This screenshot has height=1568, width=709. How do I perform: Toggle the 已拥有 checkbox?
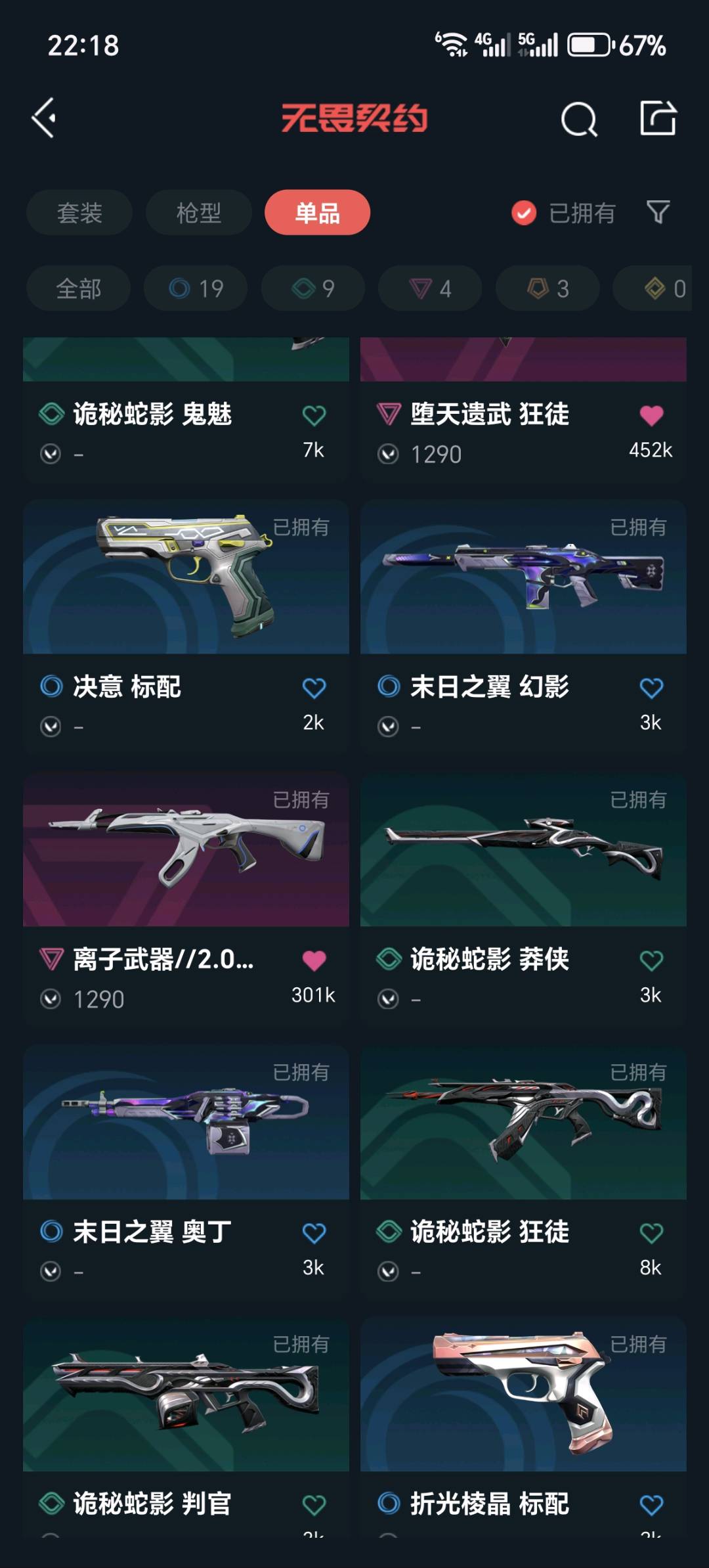tap(524, 213)
